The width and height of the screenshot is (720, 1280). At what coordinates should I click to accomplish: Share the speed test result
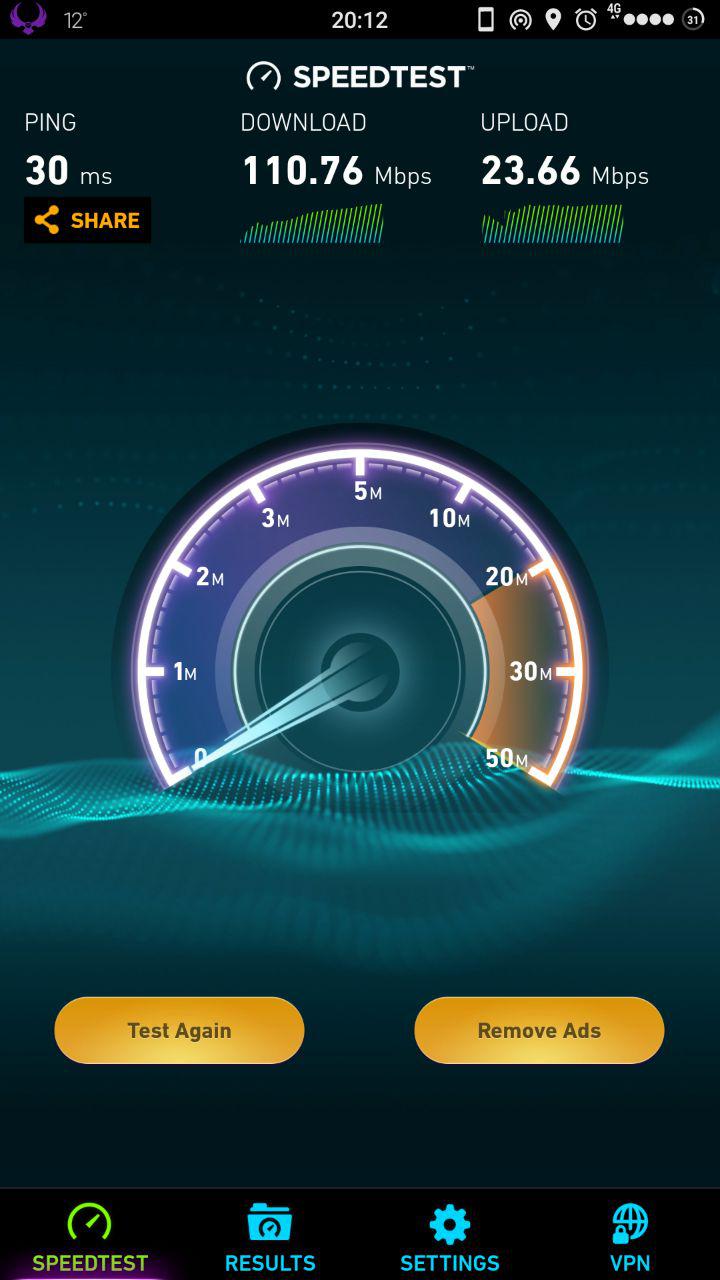[x=88, y=220]
